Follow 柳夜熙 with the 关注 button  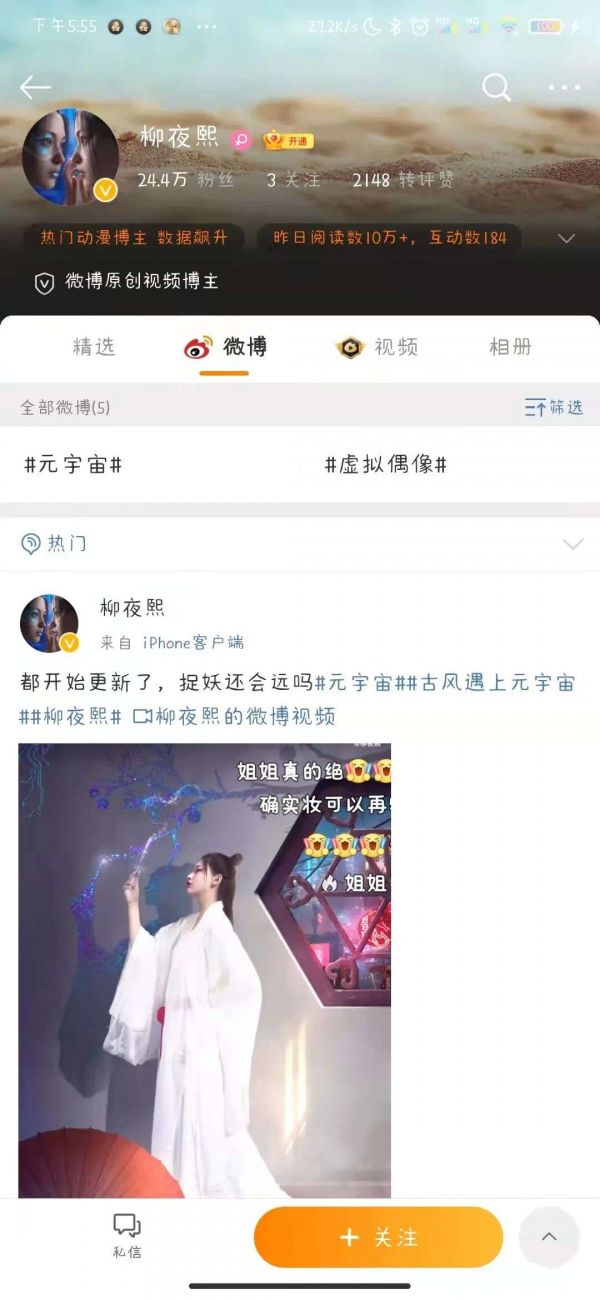[378, 1237]
